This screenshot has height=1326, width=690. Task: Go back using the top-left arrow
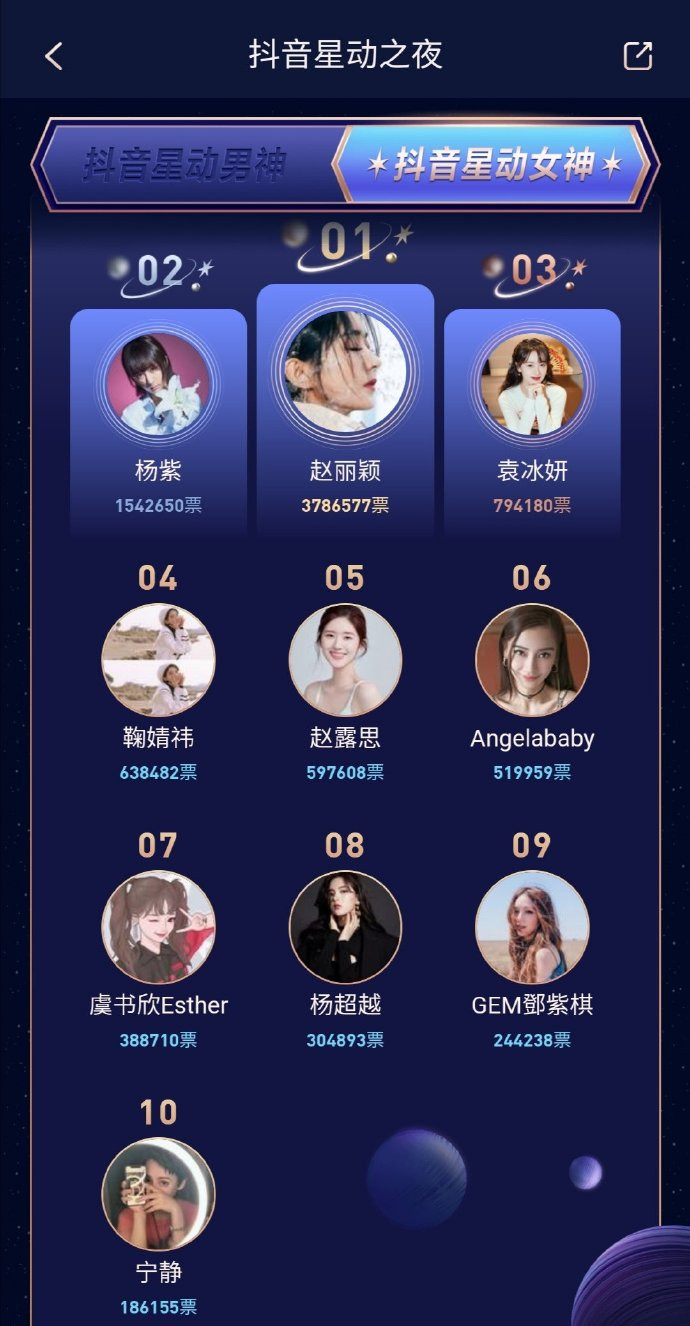pos(54,56)
